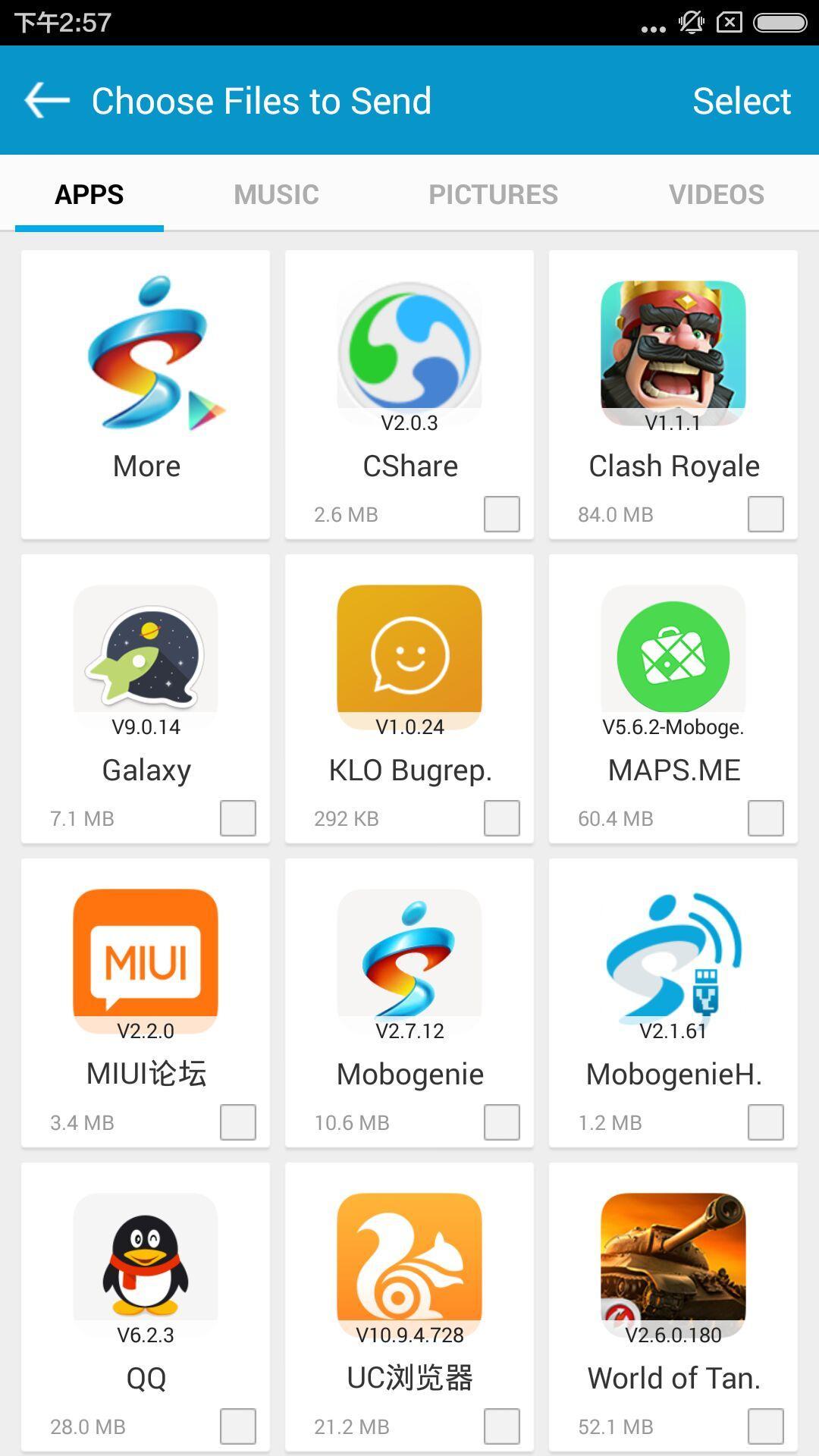Open the More apps tile
Screen dimensions: 819x1456
(x=146, y=394)
